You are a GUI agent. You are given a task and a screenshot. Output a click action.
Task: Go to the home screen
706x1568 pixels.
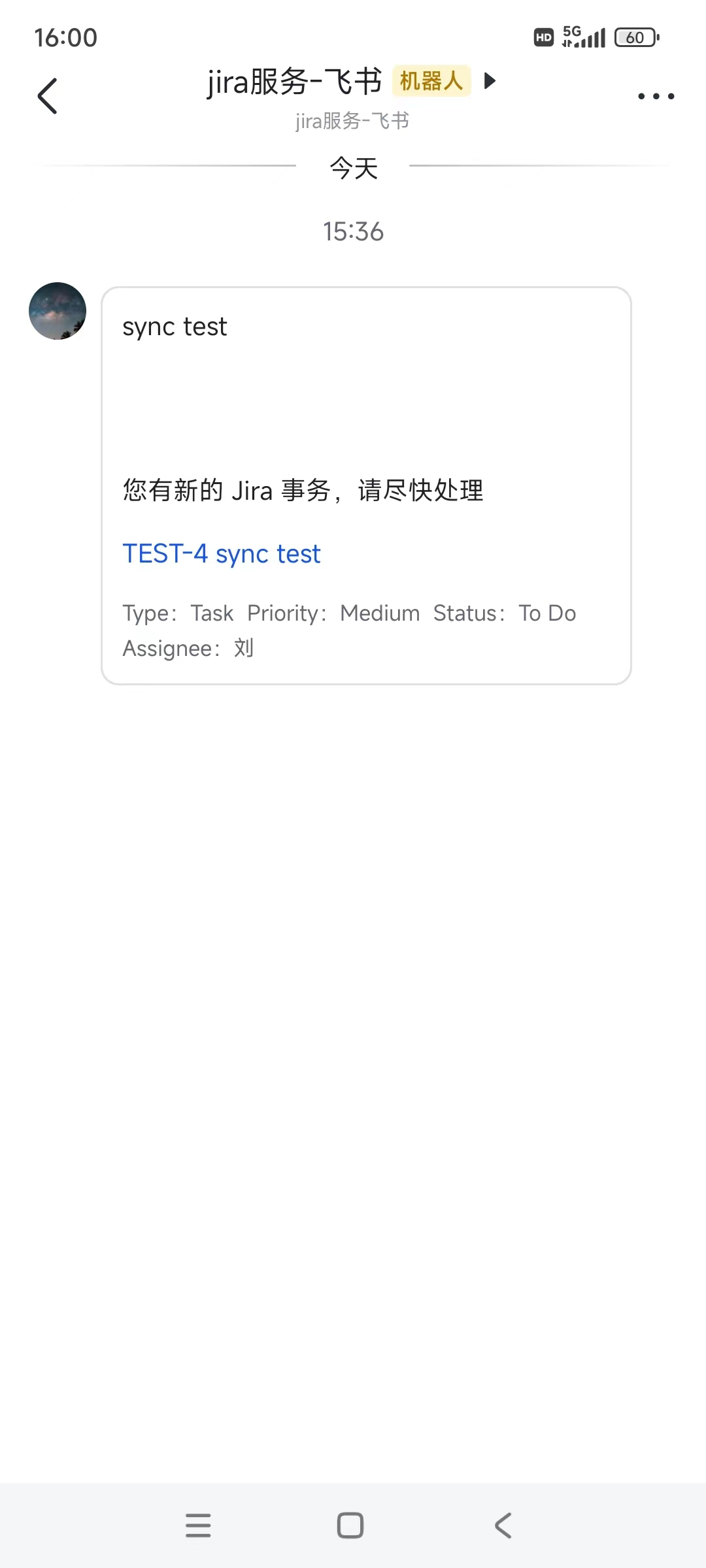(350, 1526)
